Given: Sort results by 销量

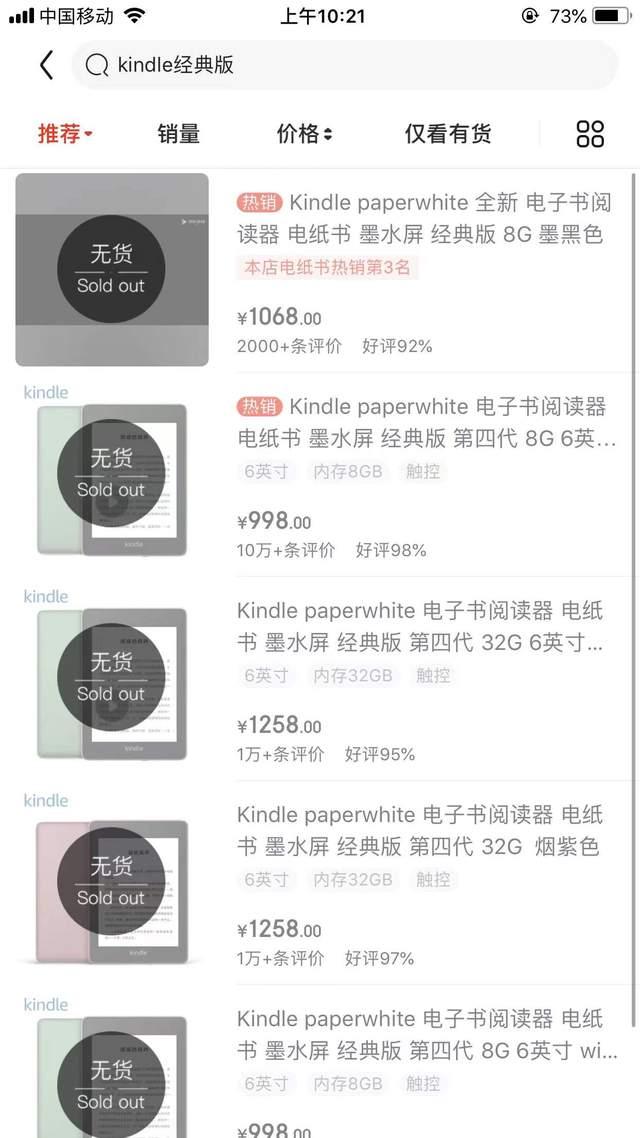Looking at the screenshot, I should click(x=179, y=133).
